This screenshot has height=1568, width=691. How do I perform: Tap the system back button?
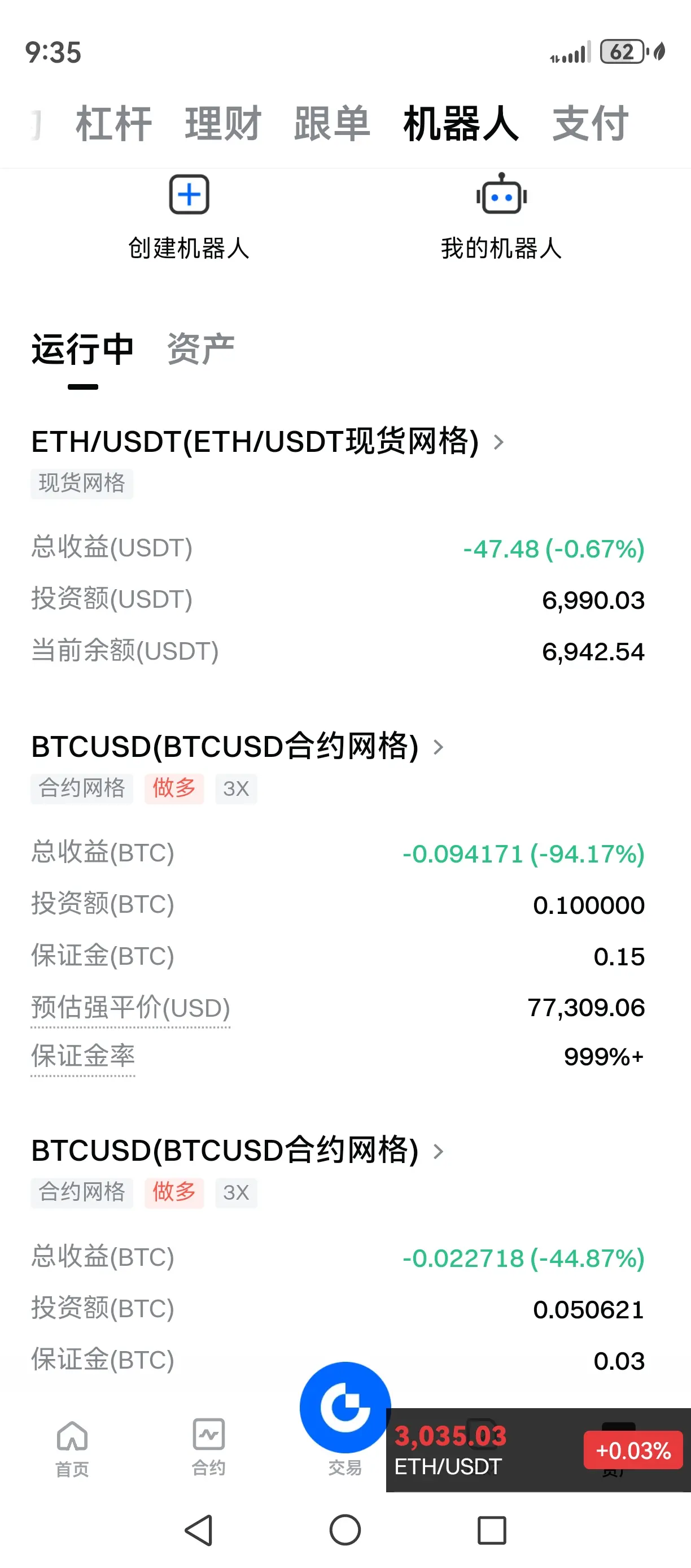coord(199,1530)
